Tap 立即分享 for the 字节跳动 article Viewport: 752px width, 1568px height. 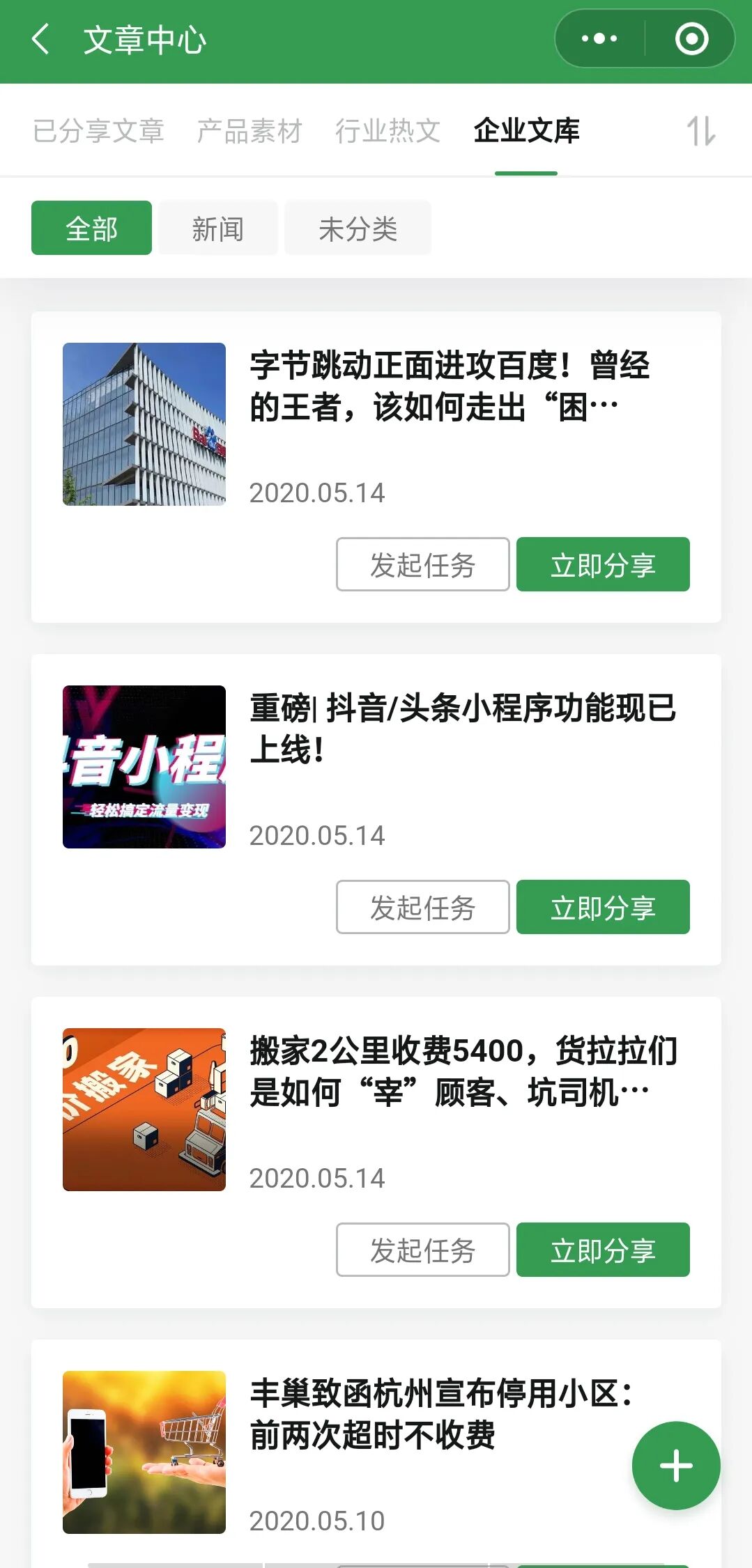coord(603,565)
